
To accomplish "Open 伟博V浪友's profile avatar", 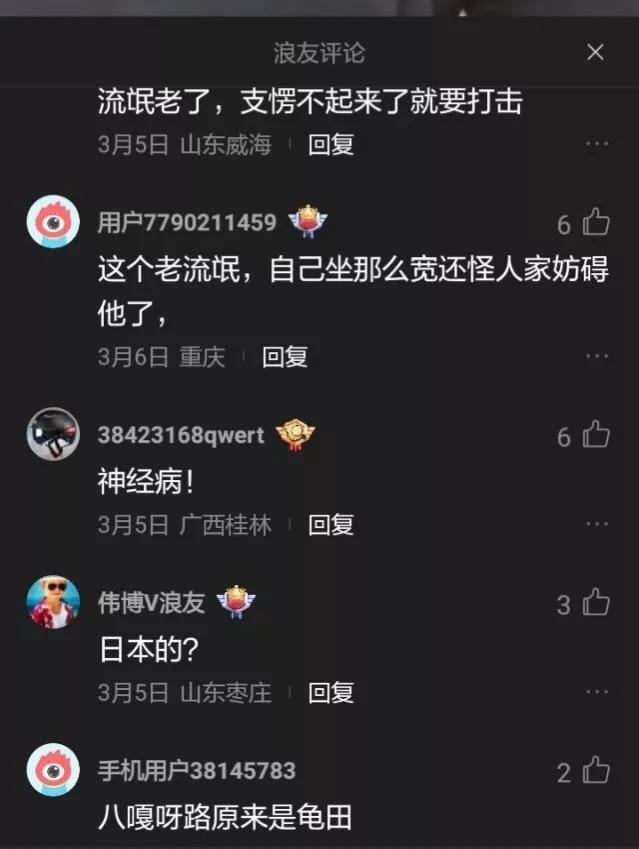I will coord(53,602).
